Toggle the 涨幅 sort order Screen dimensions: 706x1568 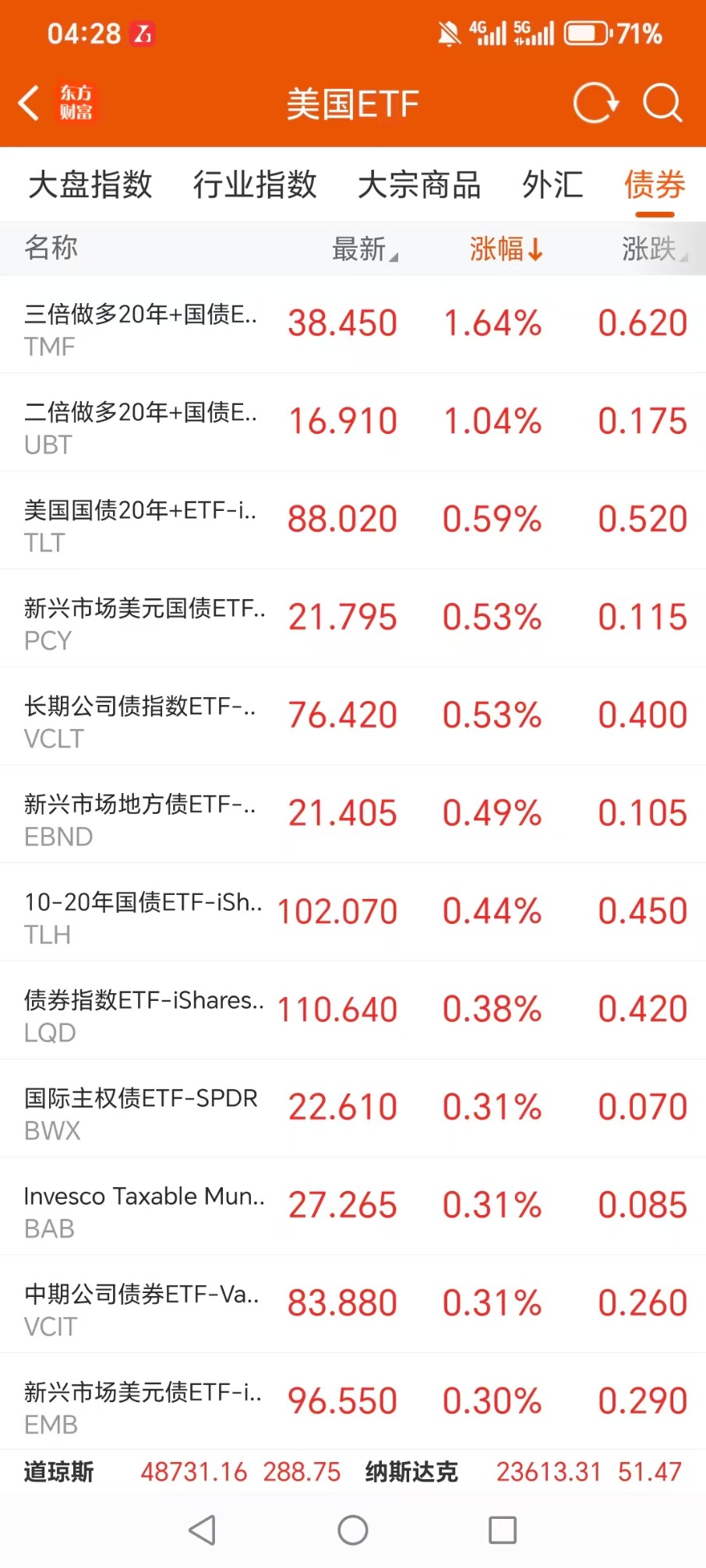point(506,249)
